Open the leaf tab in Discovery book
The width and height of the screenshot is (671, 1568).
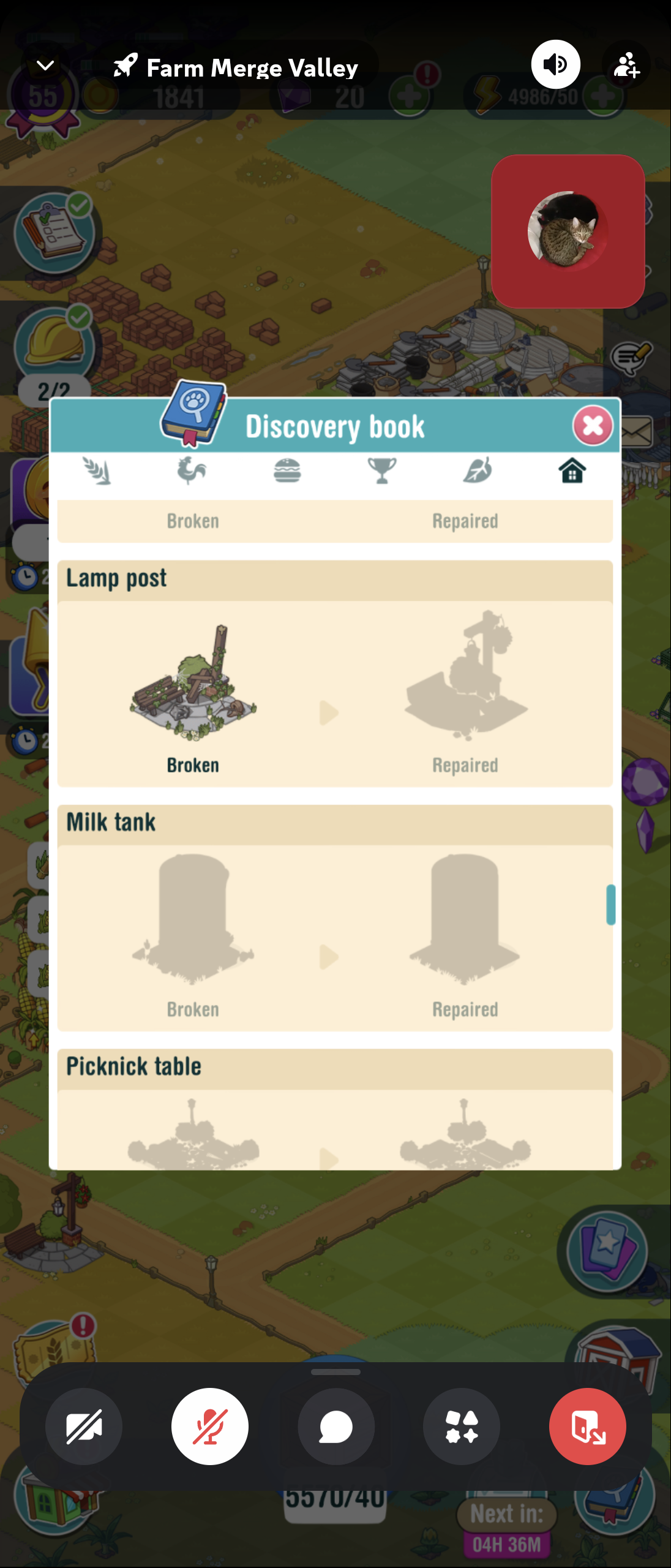tap(478, 471)
